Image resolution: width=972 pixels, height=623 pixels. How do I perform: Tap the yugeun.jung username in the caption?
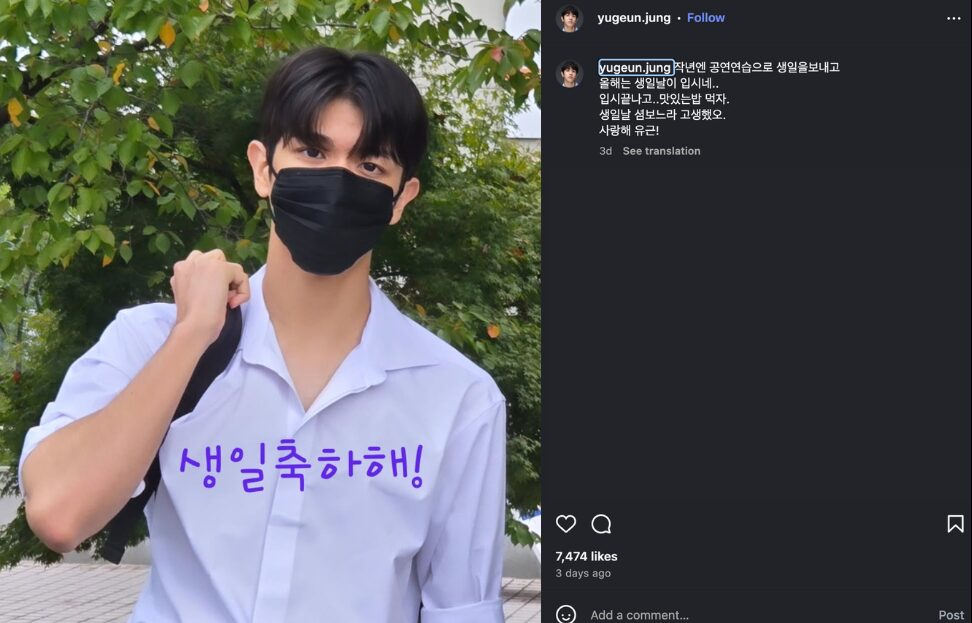tap(635, 68)
